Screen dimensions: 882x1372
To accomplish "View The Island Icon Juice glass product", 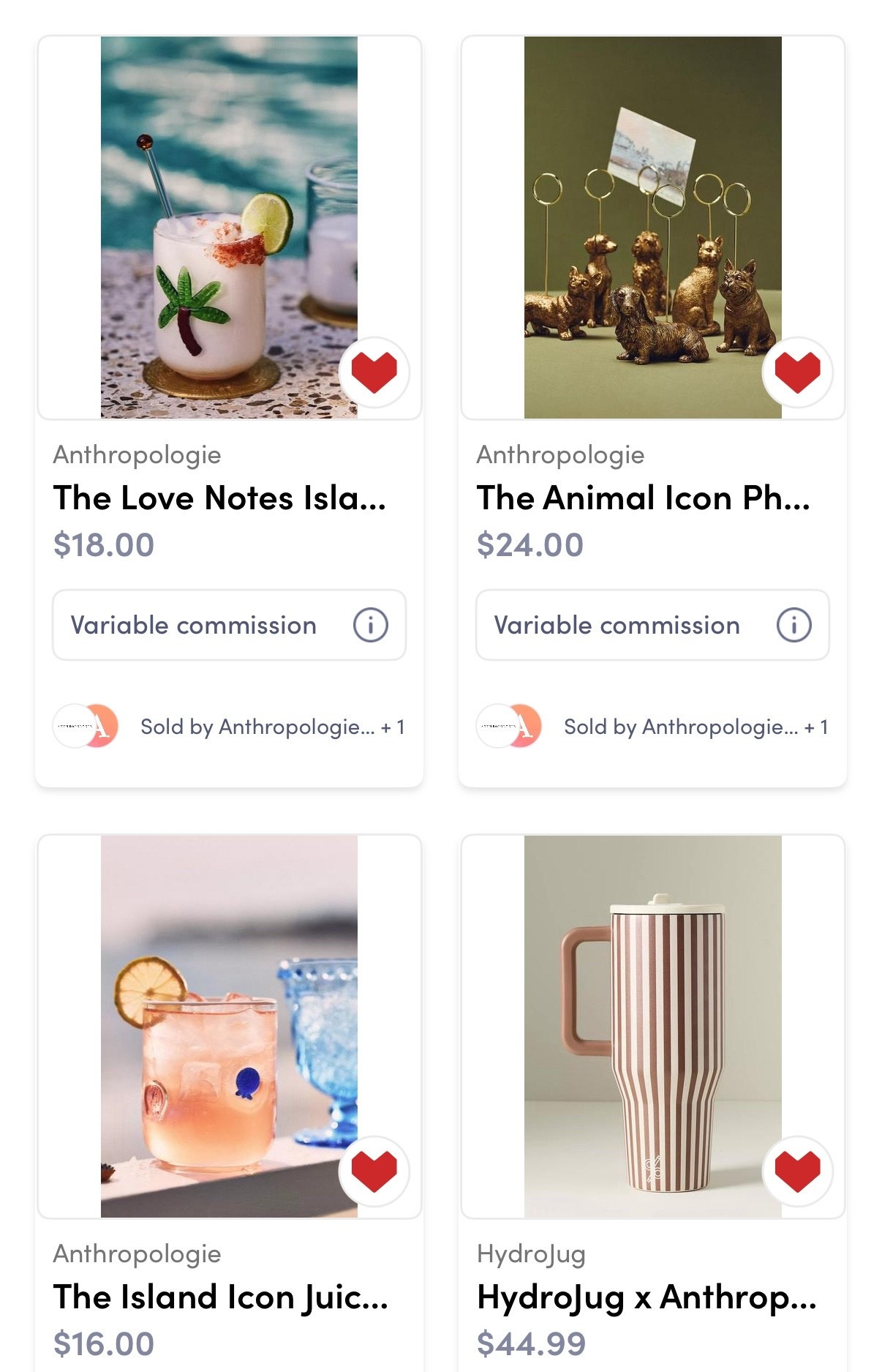I will coord(220,1297).
